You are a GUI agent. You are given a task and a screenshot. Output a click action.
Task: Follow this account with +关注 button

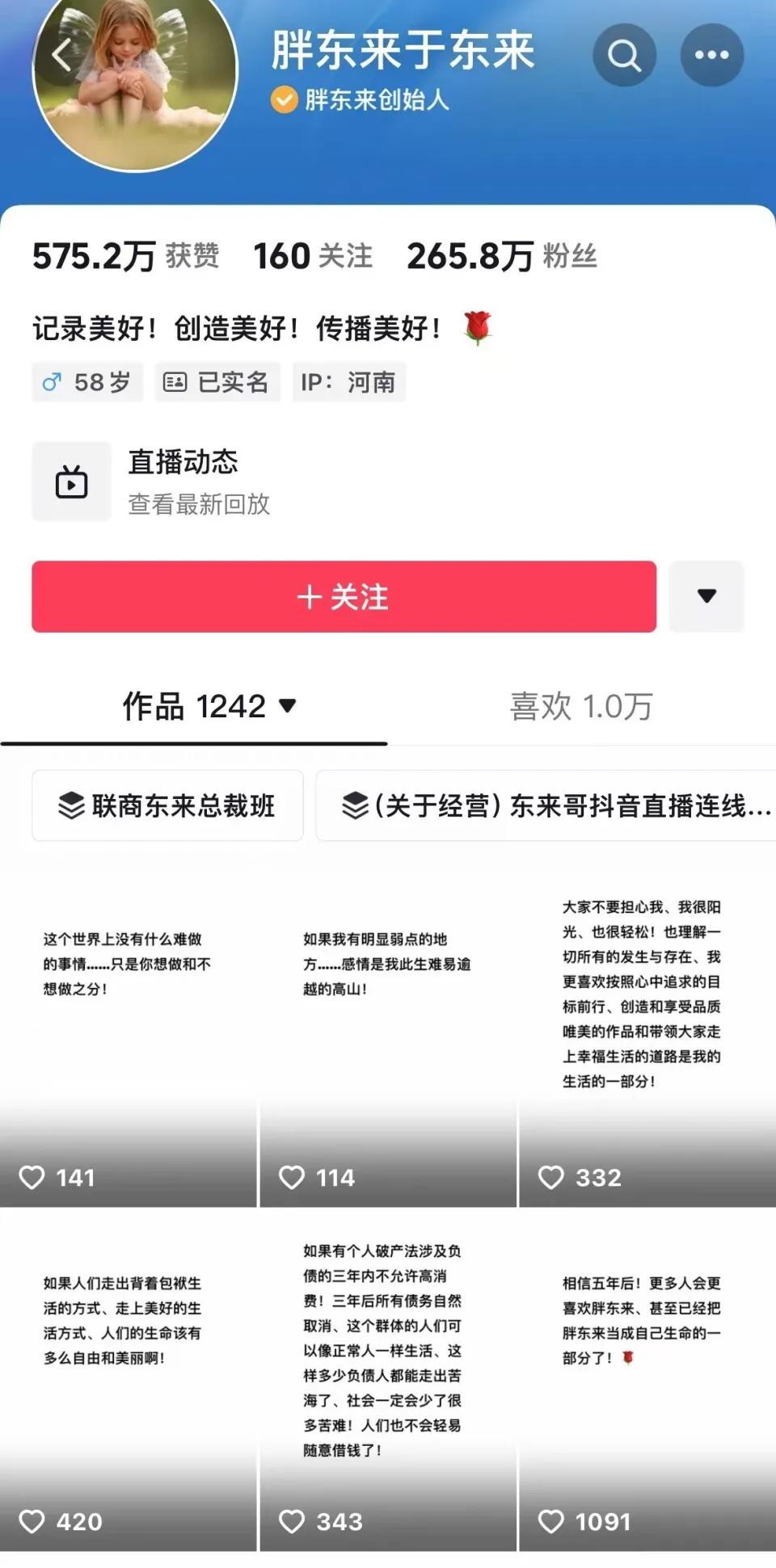[x=344, y=596]
